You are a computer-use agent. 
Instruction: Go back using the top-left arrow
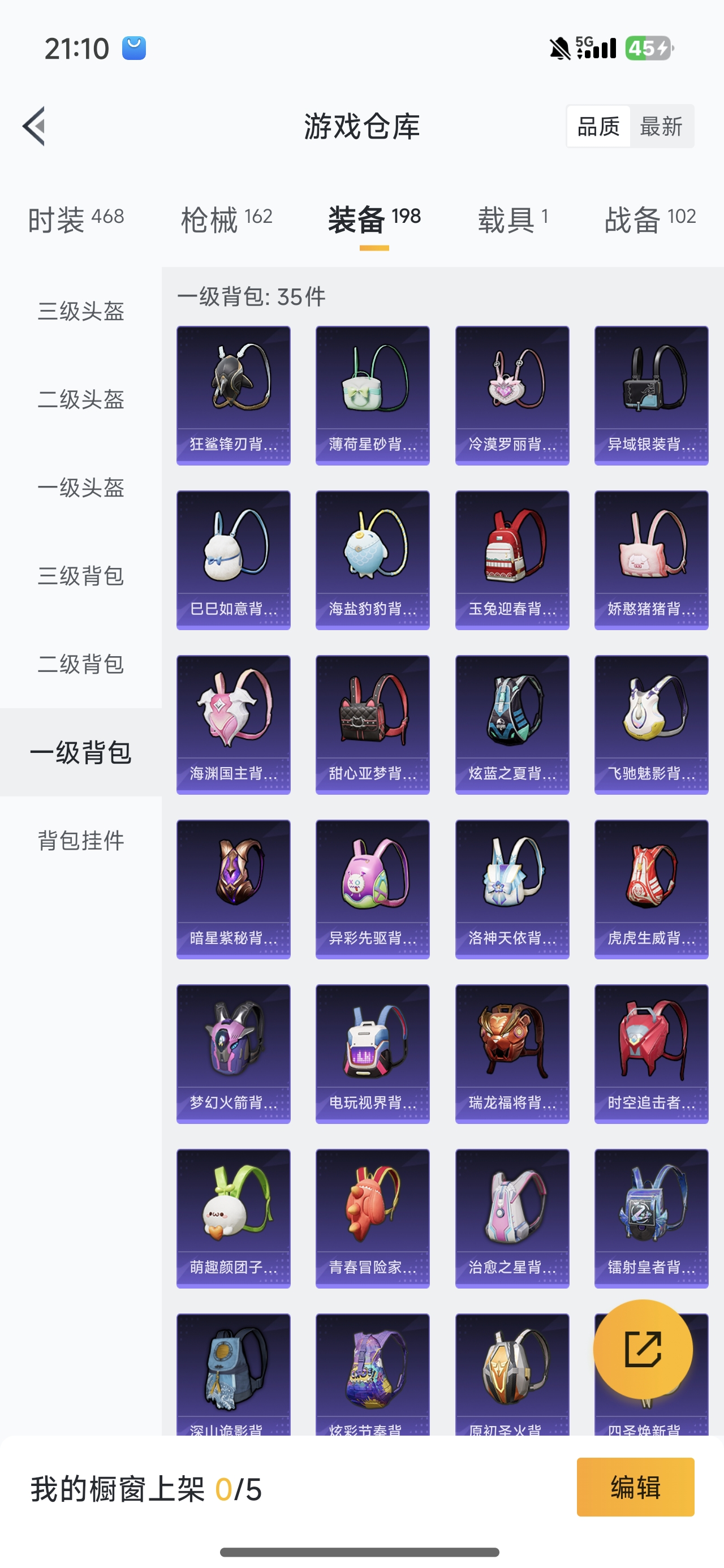point(34,126)
